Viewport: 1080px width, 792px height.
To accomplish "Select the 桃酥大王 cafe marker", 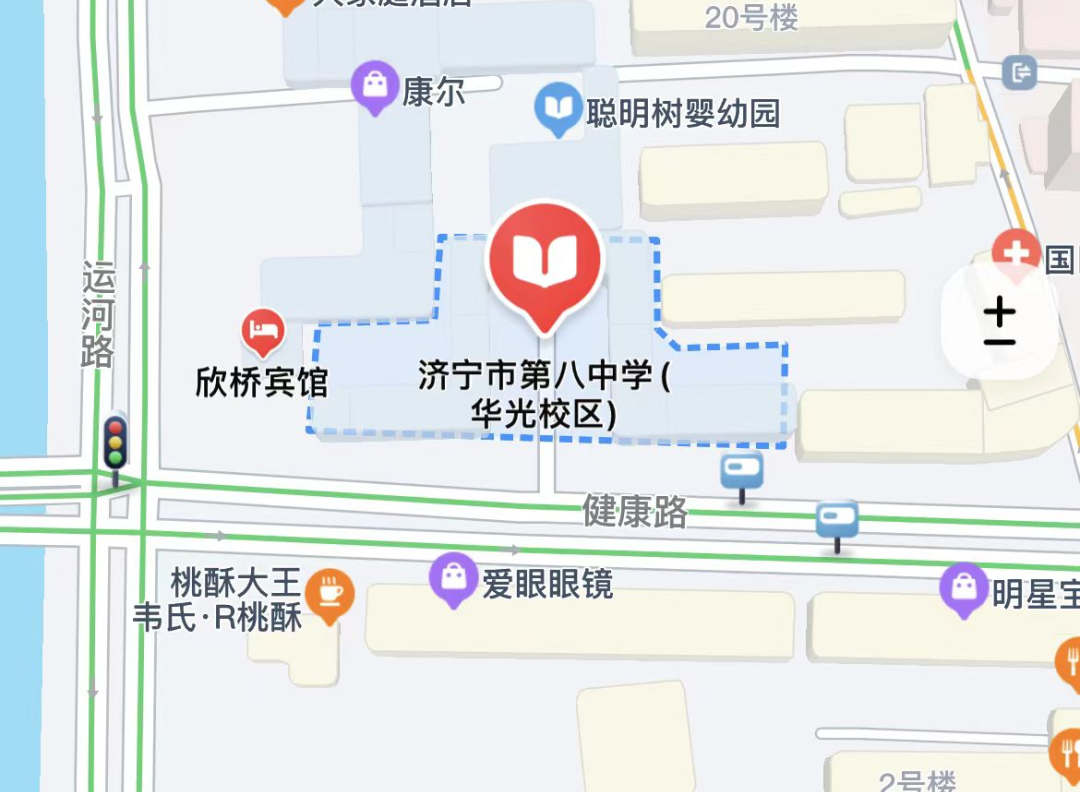I will (x=328, y=592).
